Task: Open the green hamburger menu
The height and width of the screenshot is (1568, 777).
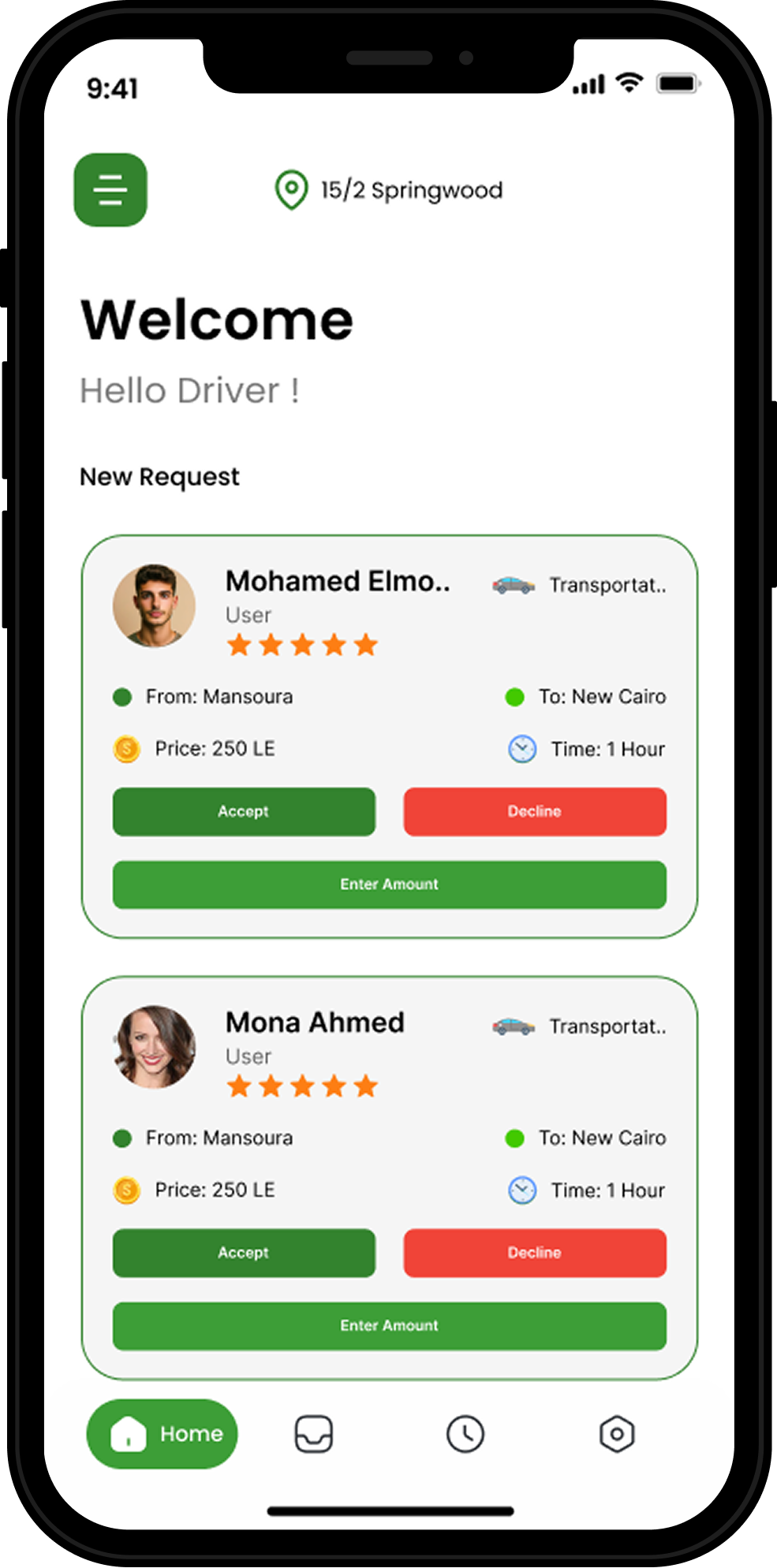Action: (110, 190)
